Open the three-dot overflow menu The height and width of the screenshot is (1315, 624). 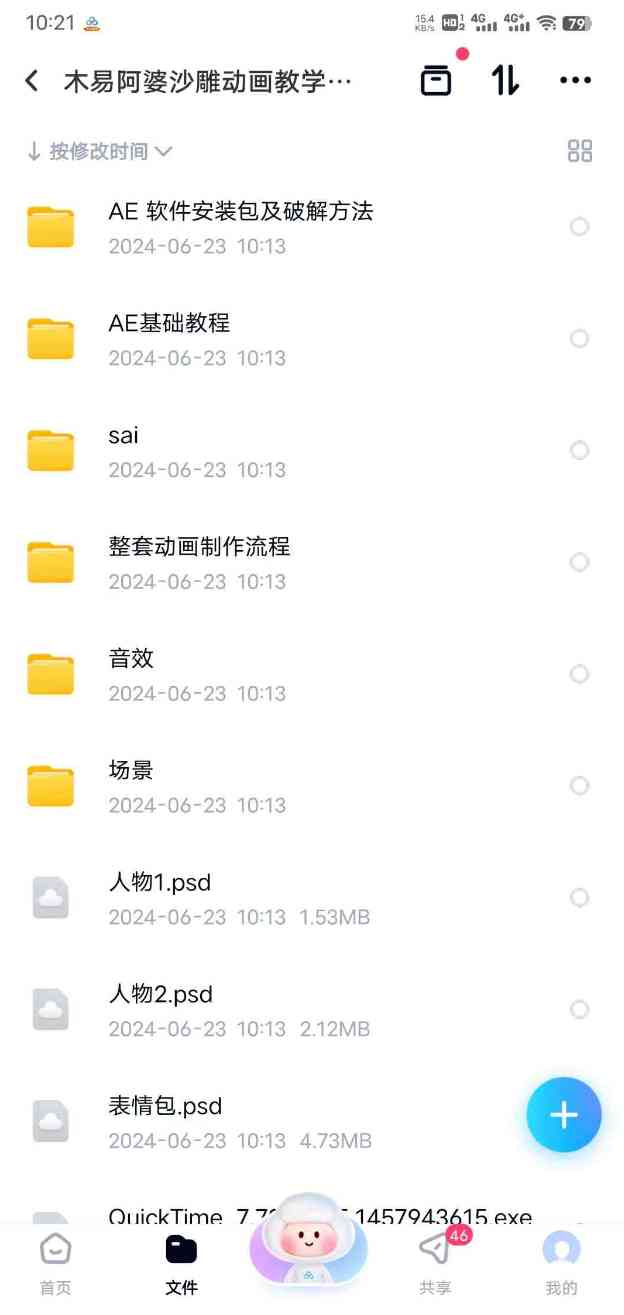pyautogui.click(x=575, y=81)
